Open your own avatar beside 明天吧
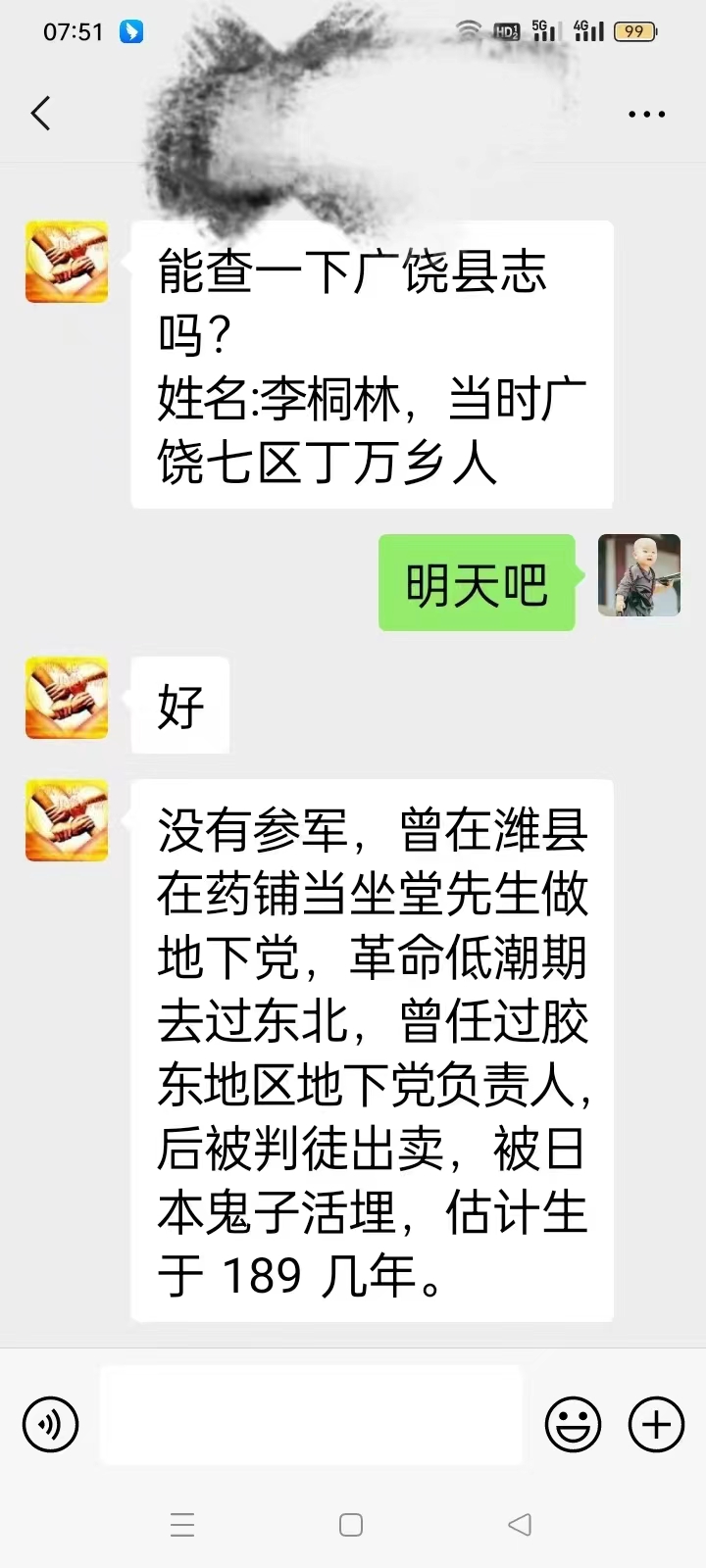Image resolution: width=706 pixels, height=1568 pixels. 639,575
